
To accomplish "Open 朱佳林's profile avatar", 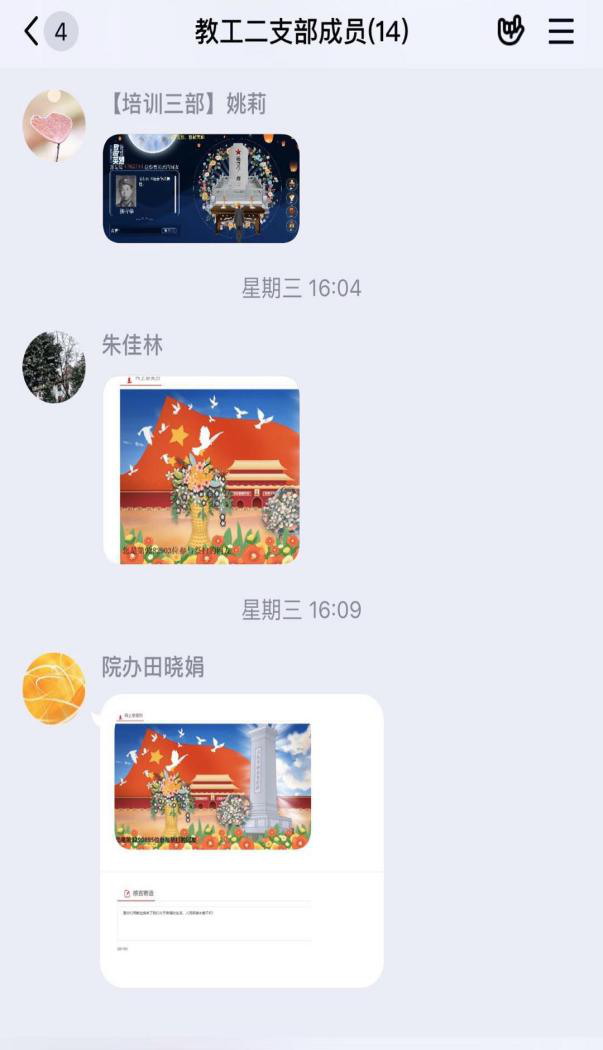I will tap(54, 367).
